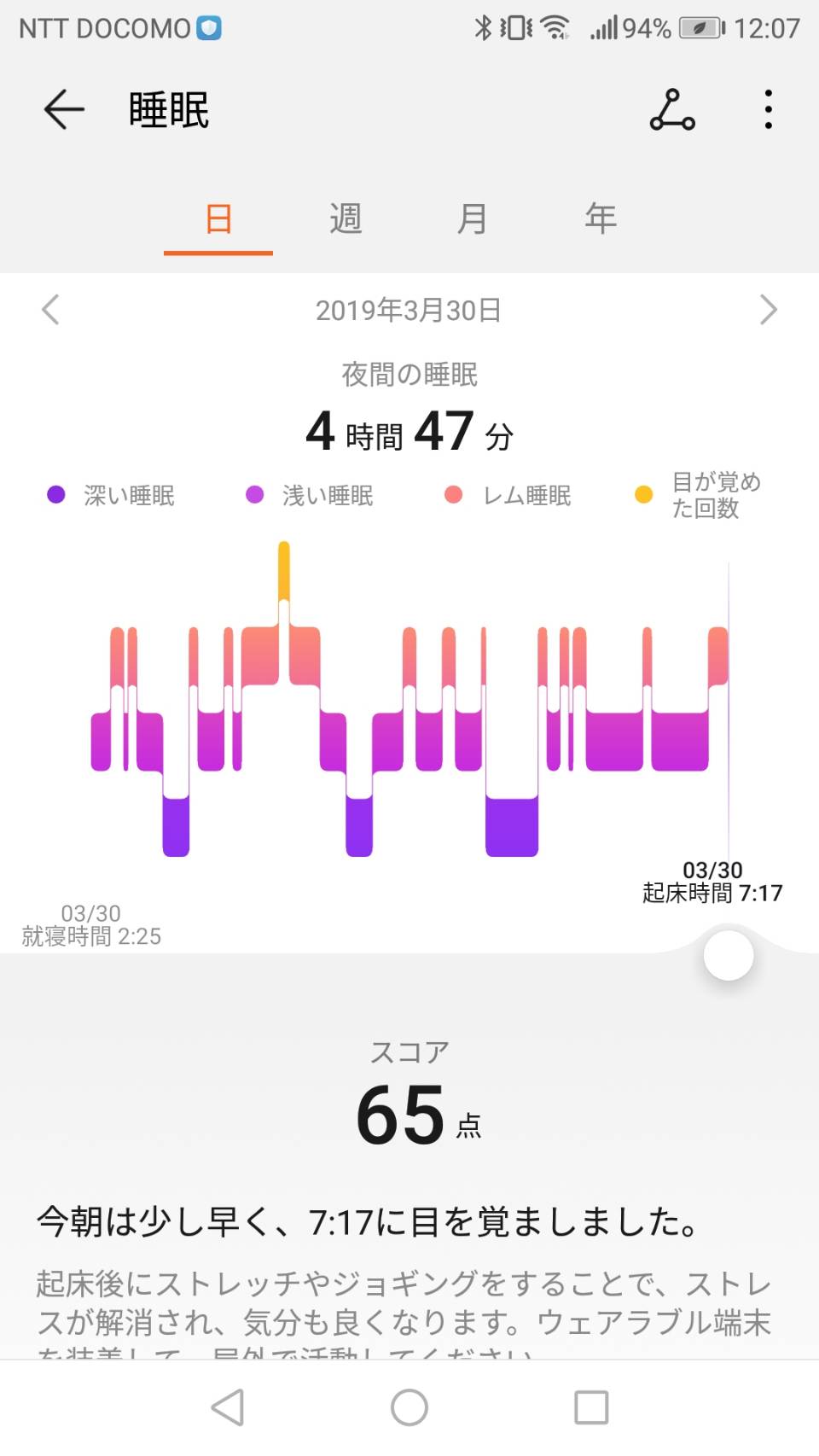Go back from the 睡眠 screen
Viewport: 819px width, 1456px height.
pos(64,110)
